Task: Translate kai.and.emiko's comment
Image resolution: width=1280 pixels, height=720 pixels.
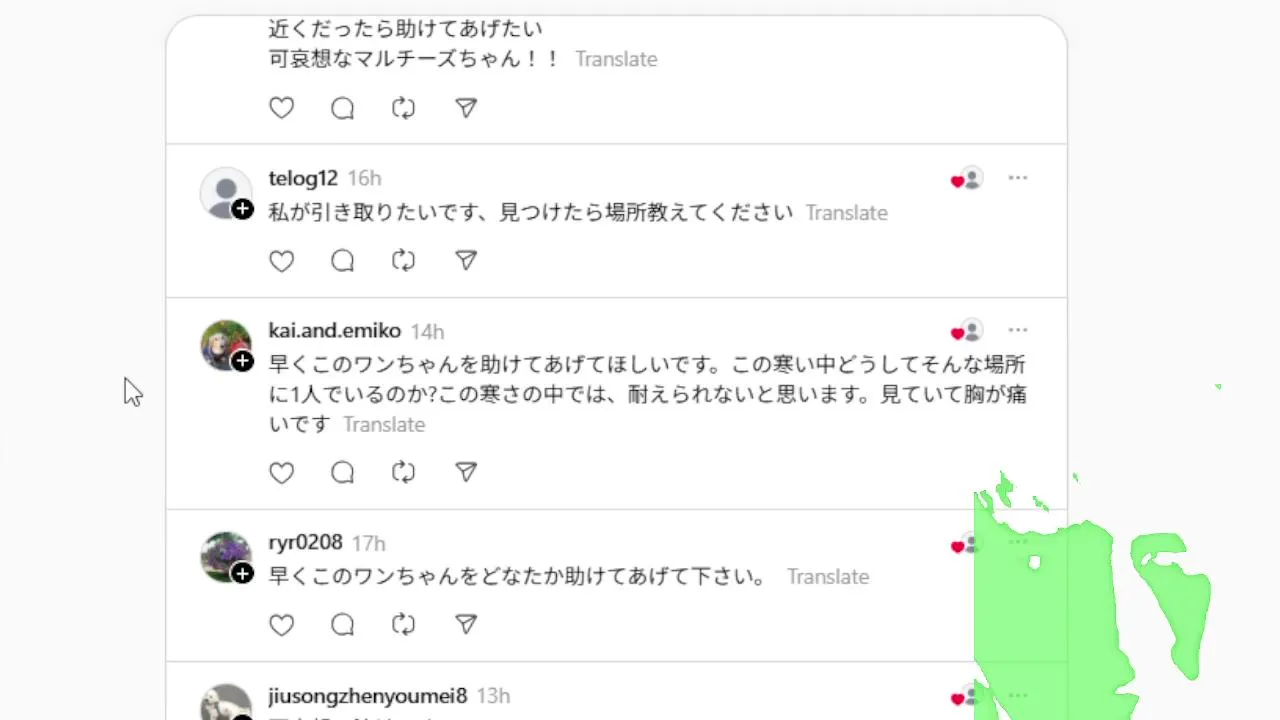Action: click(x=384, y=425)
